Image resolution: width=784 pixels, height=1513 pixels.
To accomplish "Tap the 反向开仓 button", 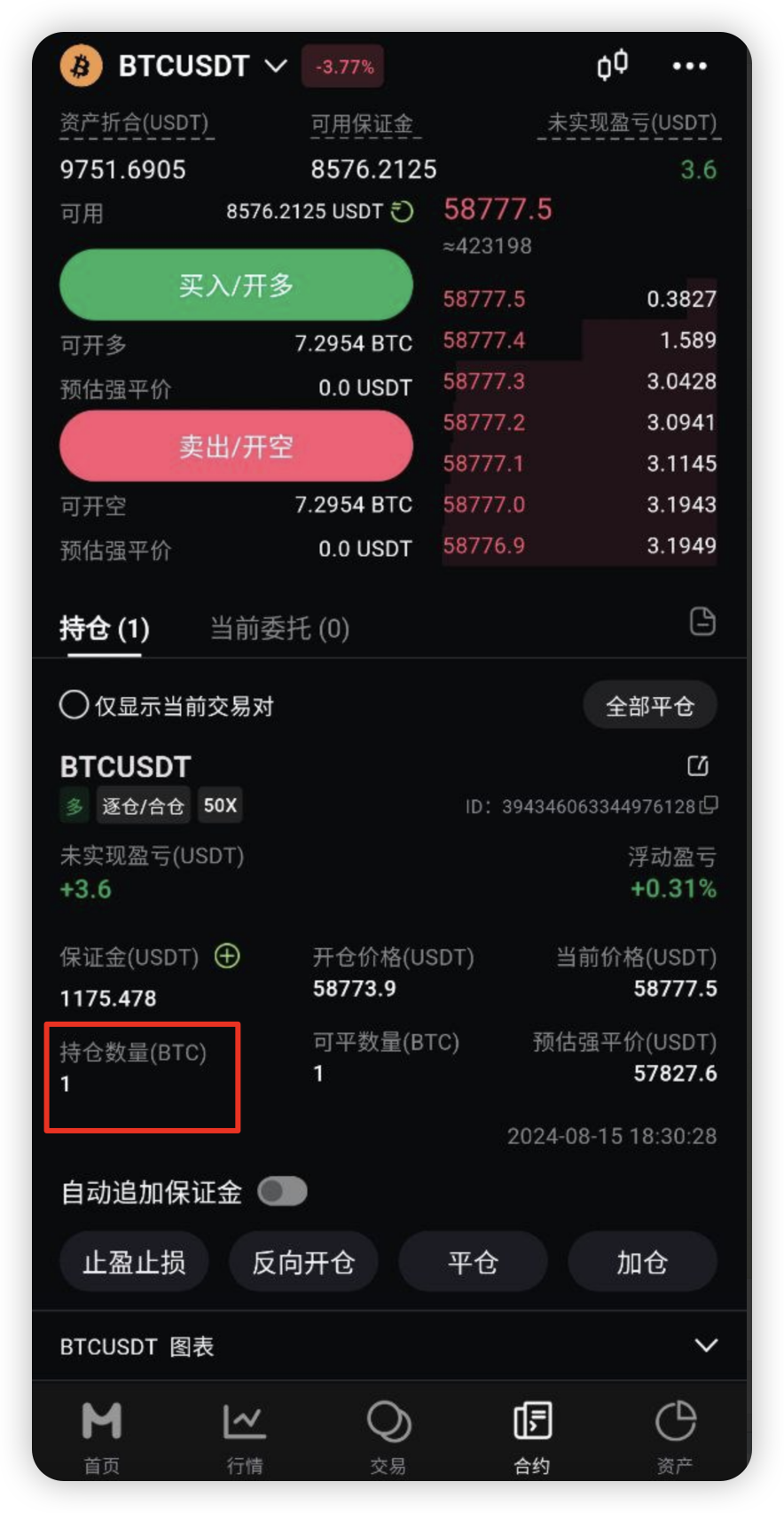I will click(x=303, y=1262).
